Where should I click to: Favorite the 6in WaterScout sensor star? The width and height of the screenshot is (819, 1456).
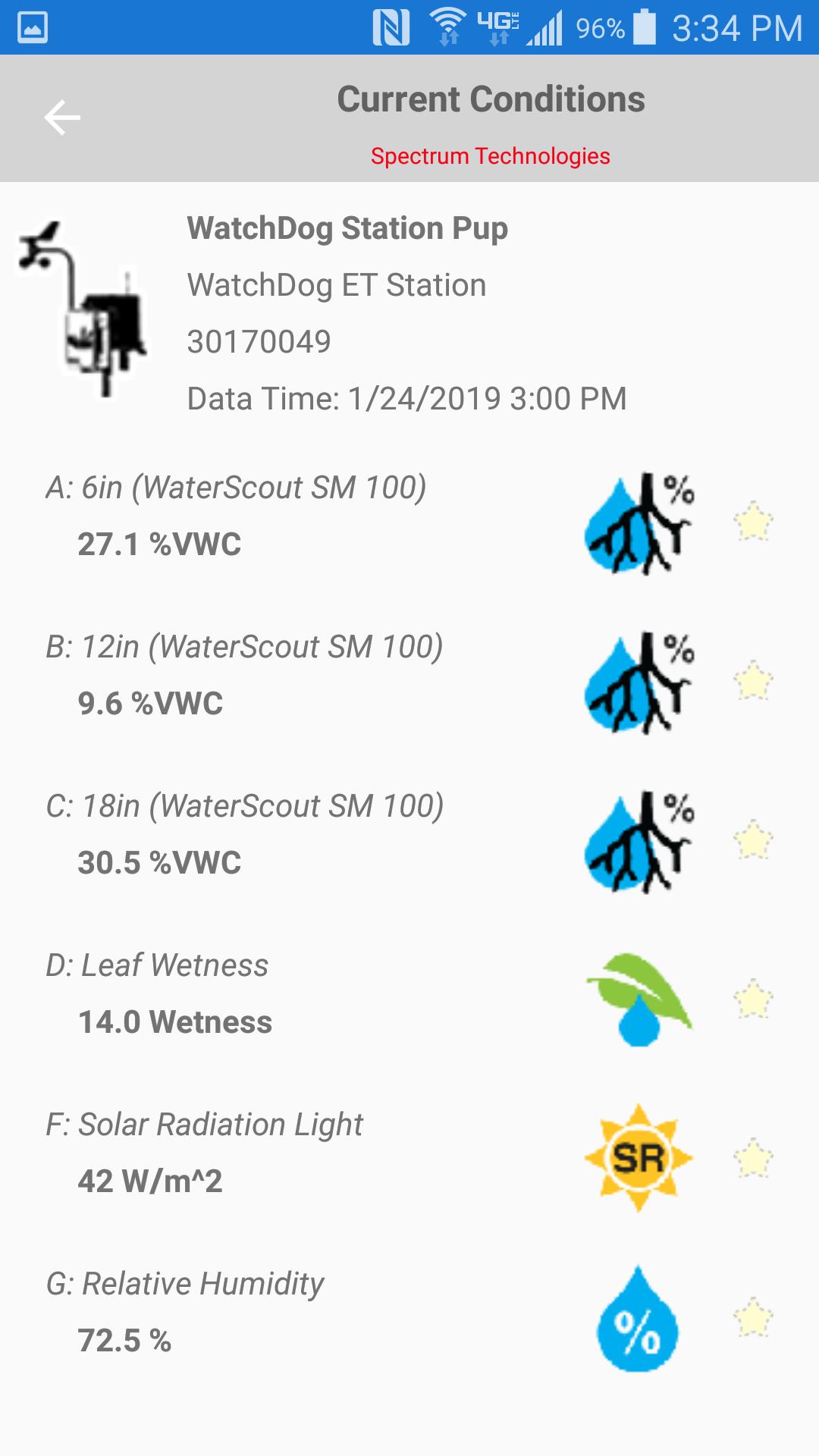click(753, 522)
